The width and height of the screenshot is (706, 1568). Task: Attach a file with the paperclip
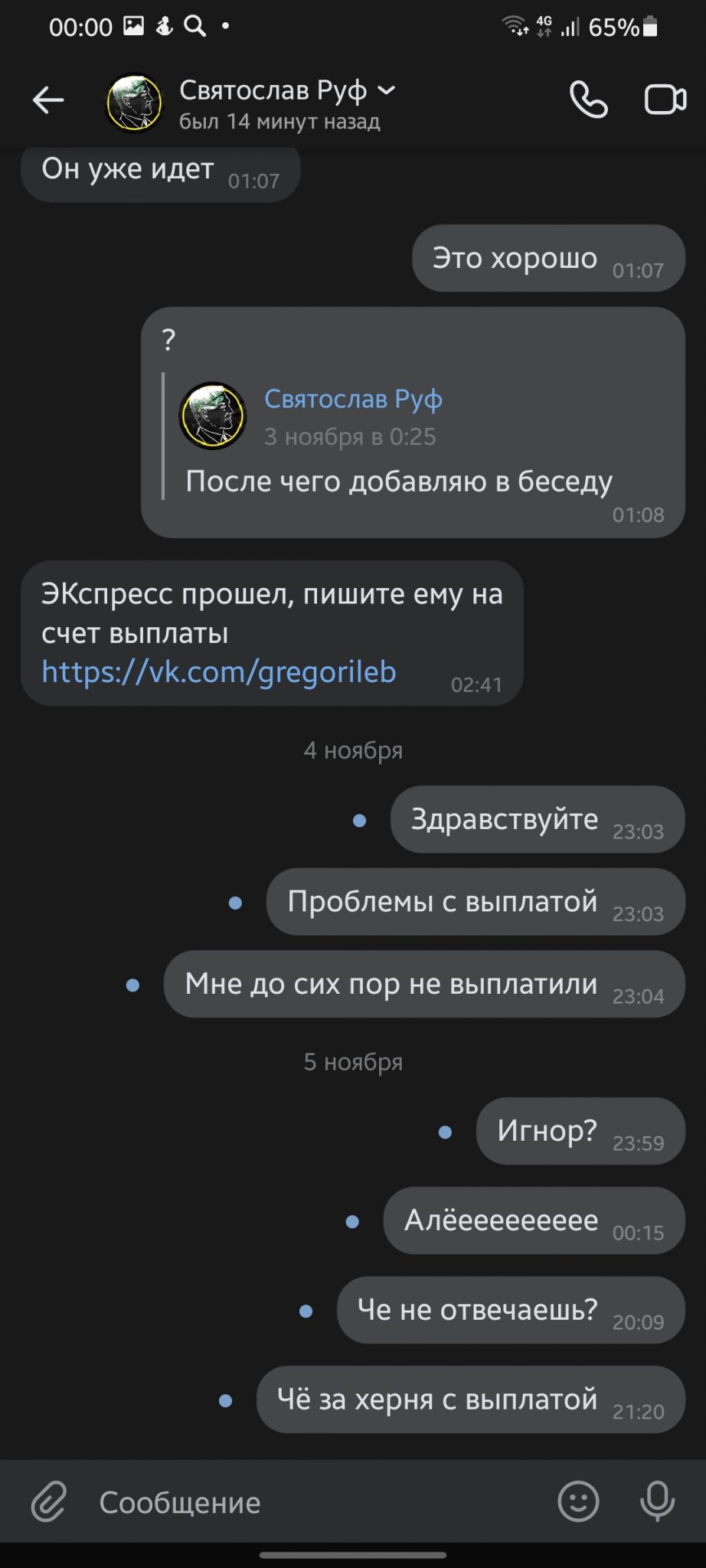coord(48,1501)
